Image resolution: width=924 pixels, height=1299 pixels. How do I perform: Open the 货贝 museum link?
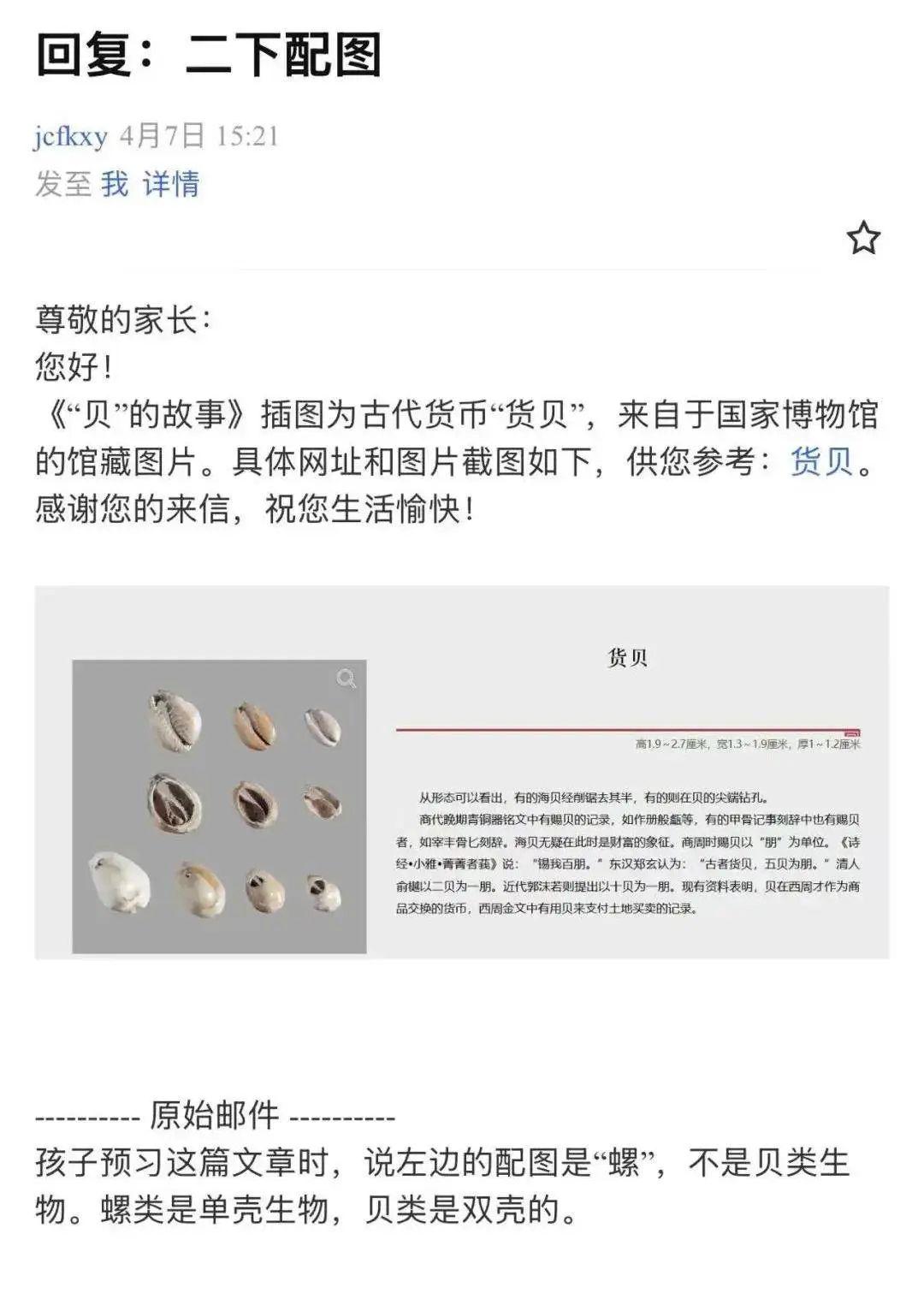click(x=821, y=462)
